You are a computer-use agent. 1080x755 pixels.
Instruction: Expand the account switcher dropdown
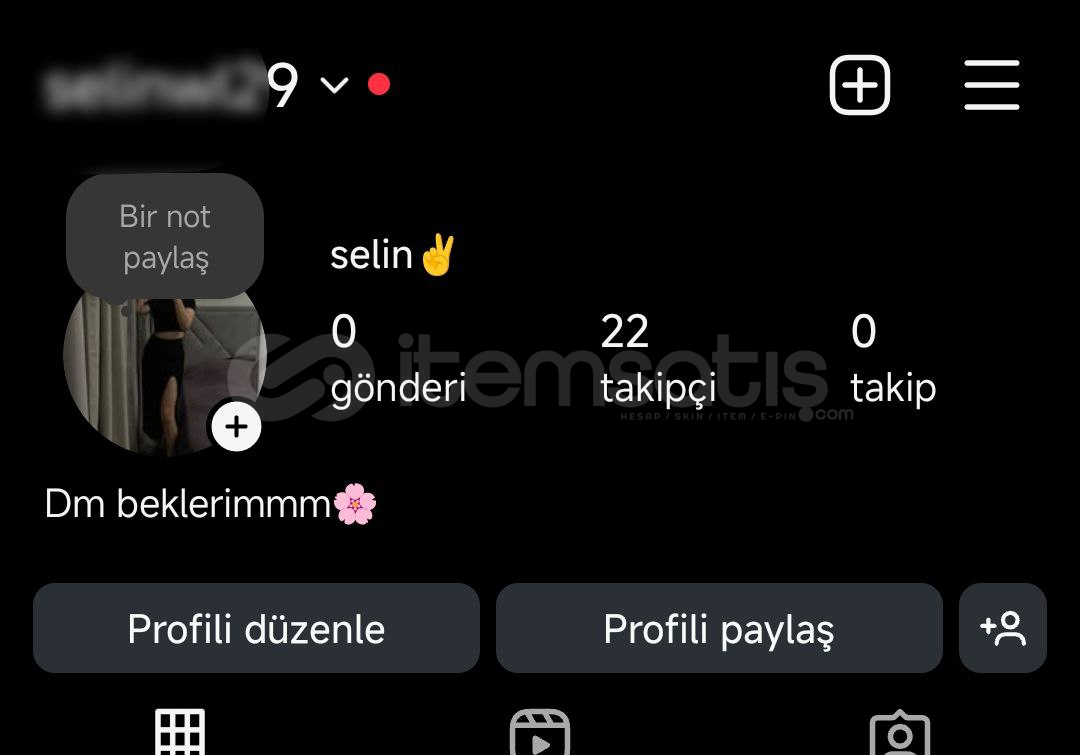click(x=334, y=86)
